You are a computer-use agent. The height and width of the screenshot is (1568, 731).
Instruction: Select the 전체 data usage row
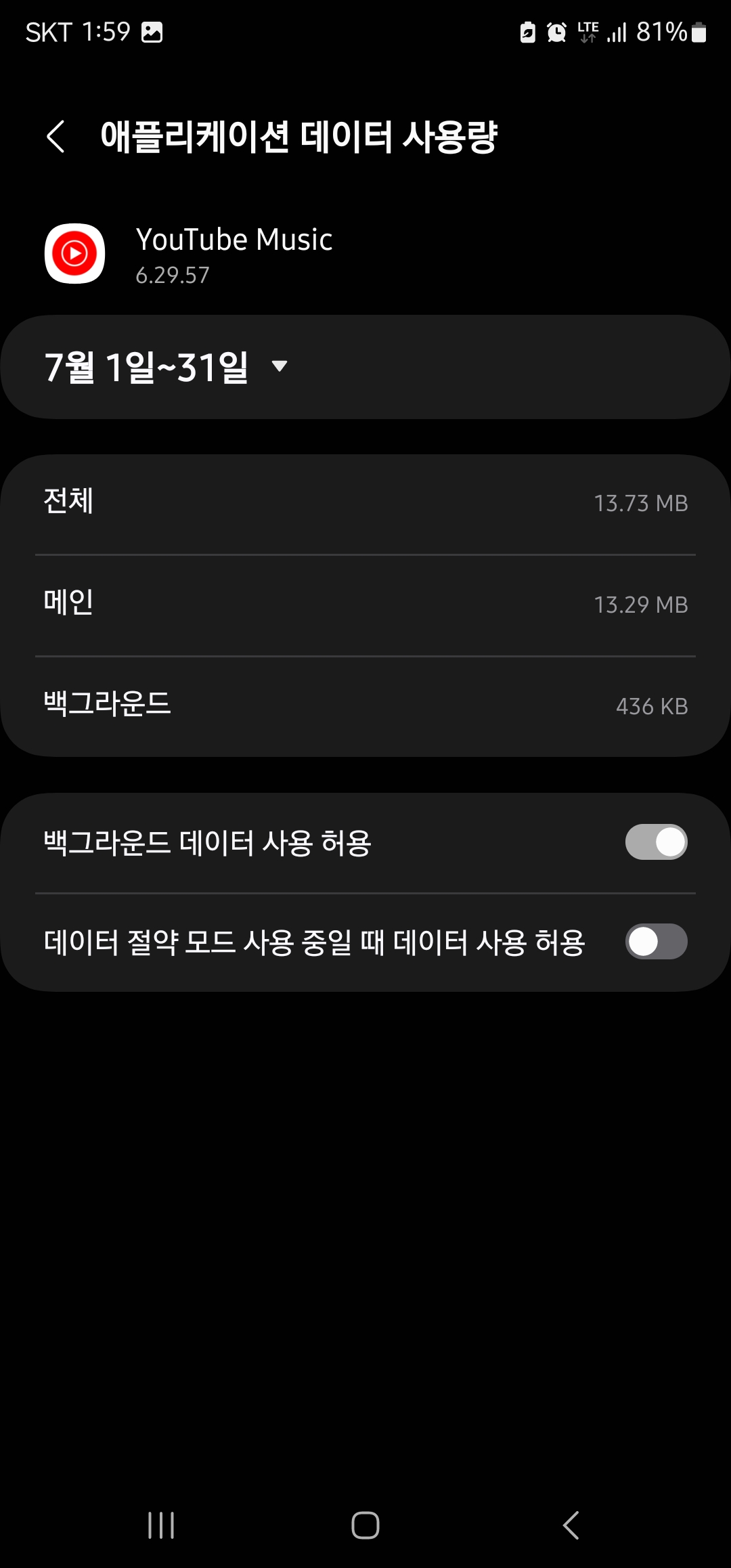365,502
